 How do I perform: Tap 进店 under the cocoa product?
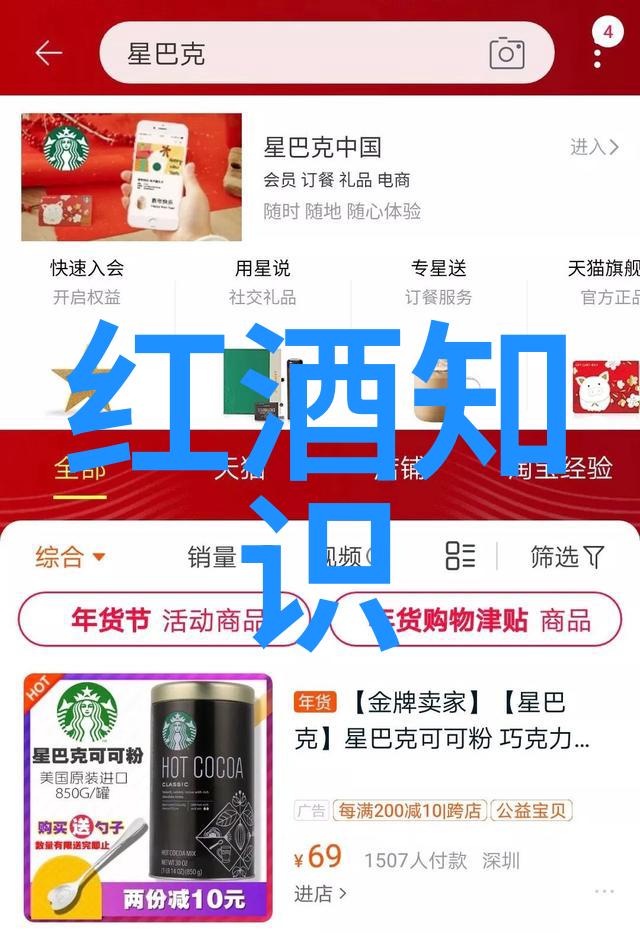(320, 892)
